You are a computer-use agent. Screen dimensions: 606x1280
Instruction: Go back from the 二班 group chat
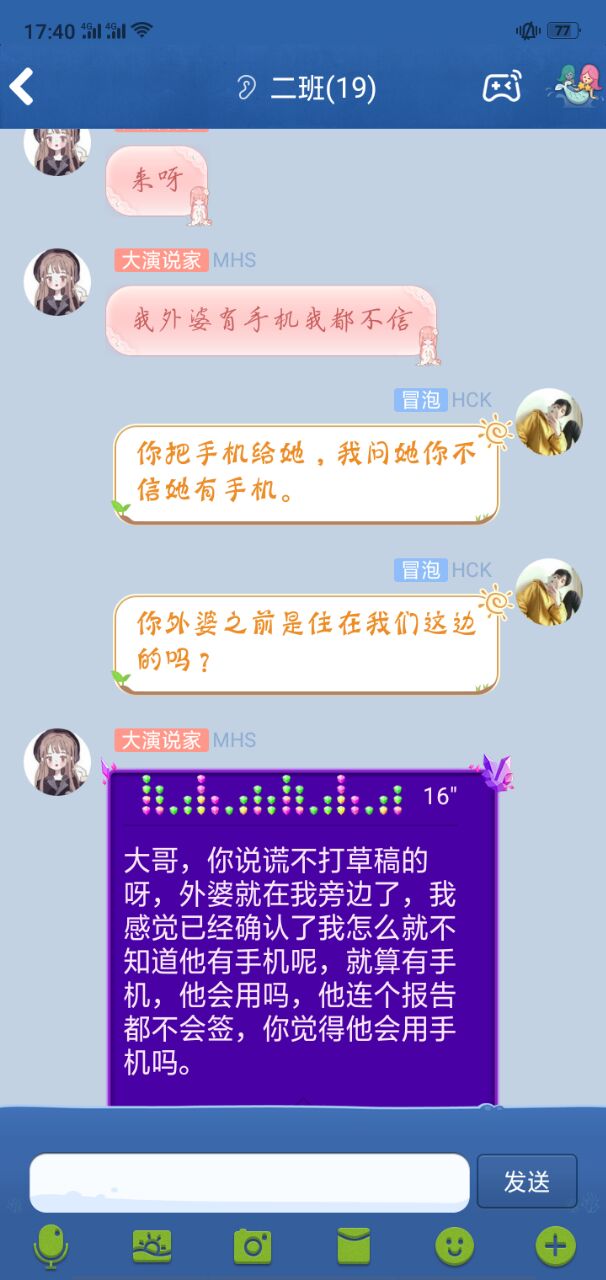22,87
